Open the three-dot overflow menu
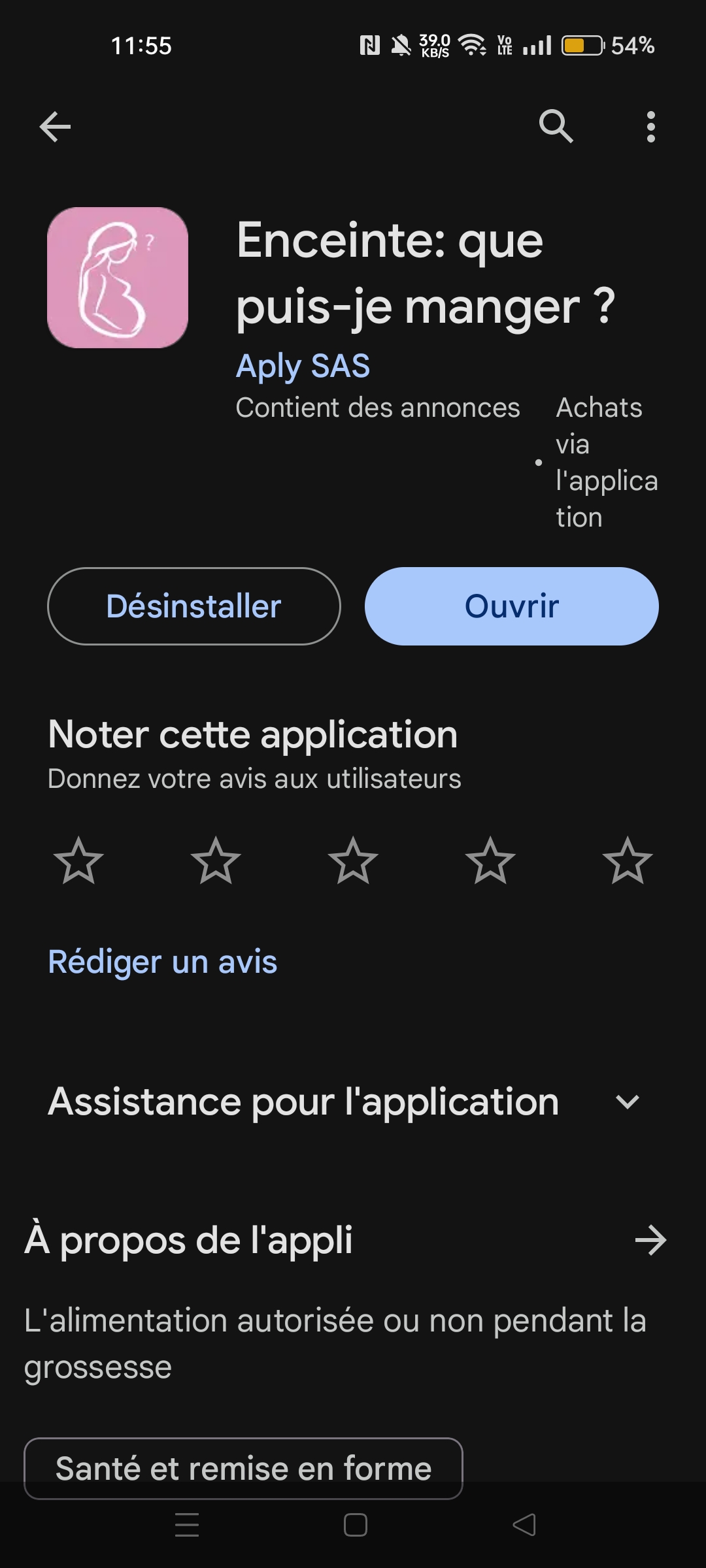The height and width of the screenshot is (1568, 706). point(650,127)
